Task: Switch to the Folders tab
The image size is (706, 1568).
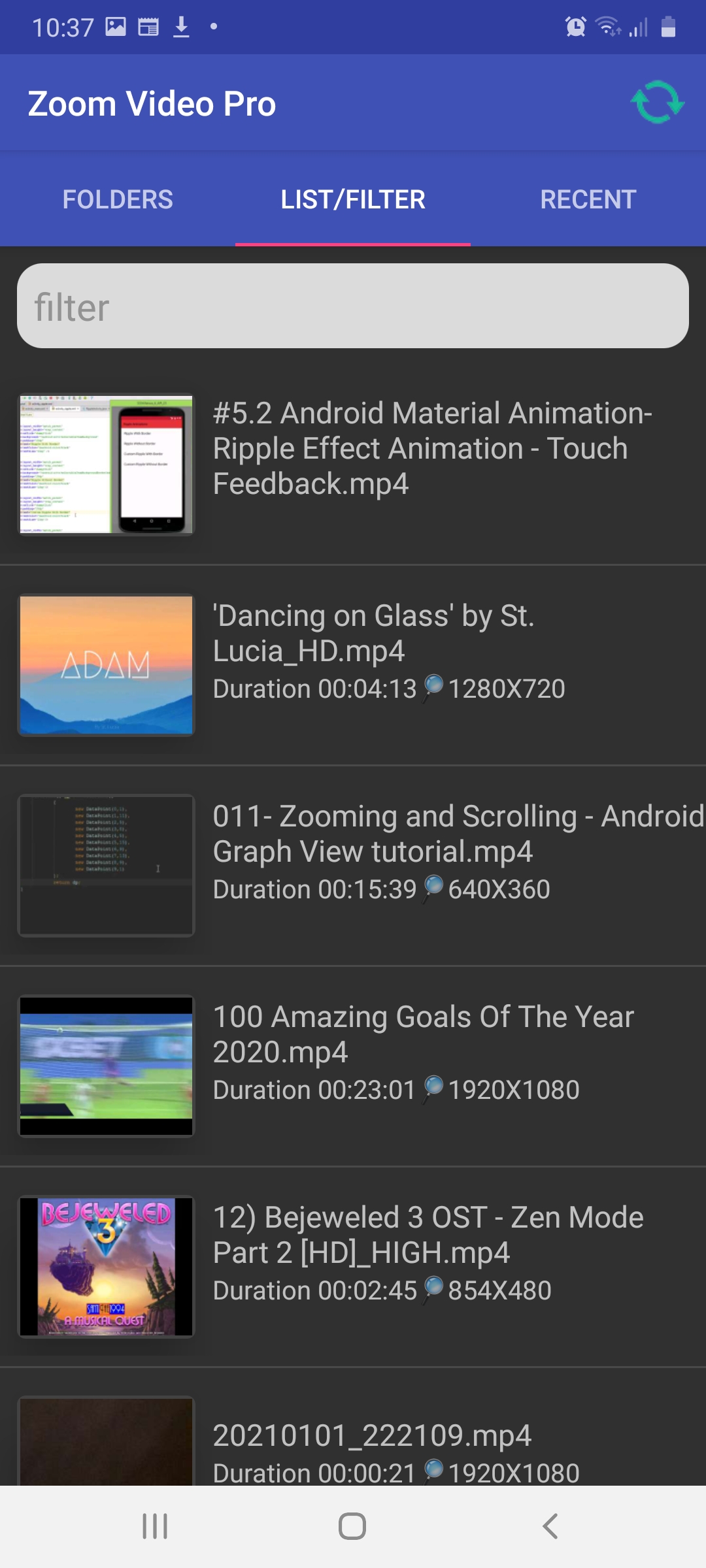Action: pos(118,199)
